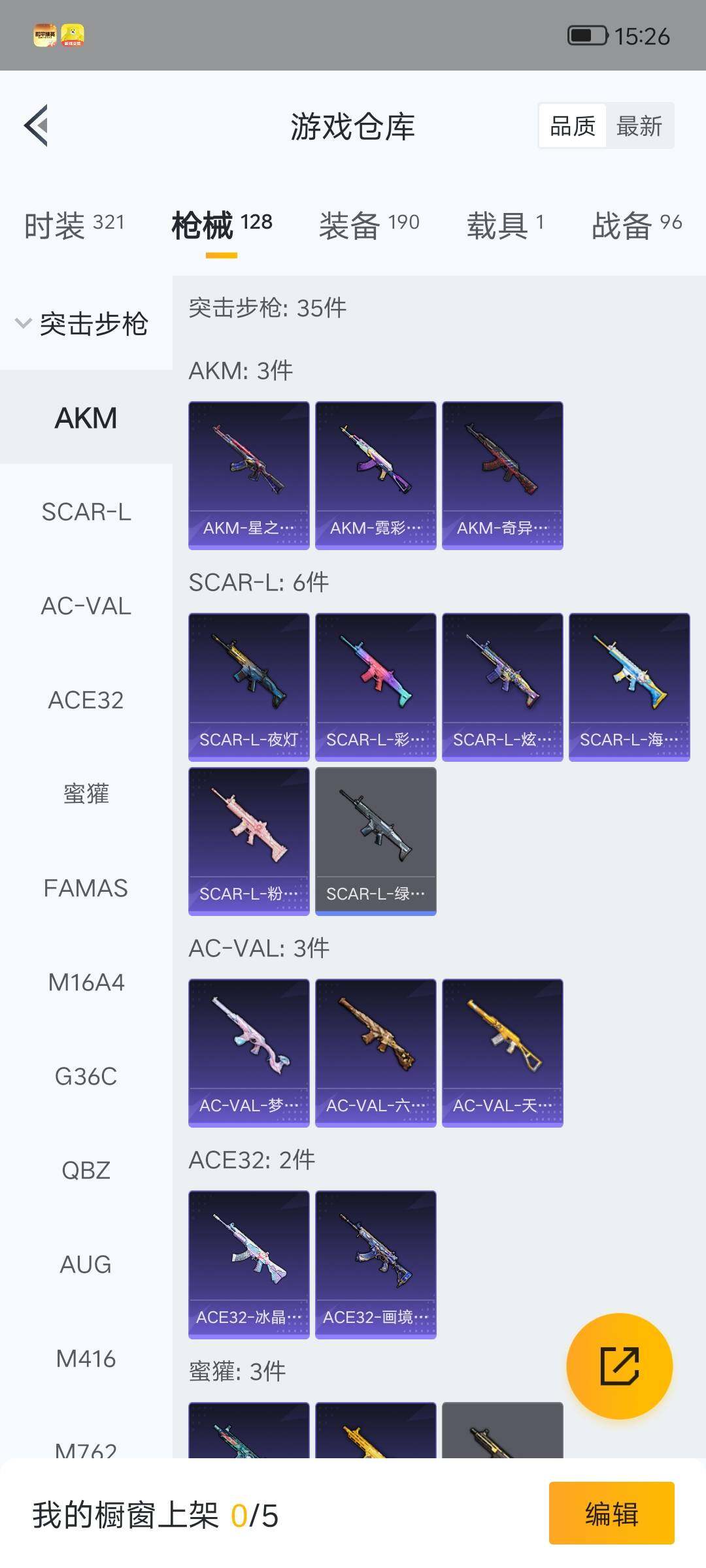Sort by 最新
This screenshot has width=706, height=1568.
pos(639,125)
